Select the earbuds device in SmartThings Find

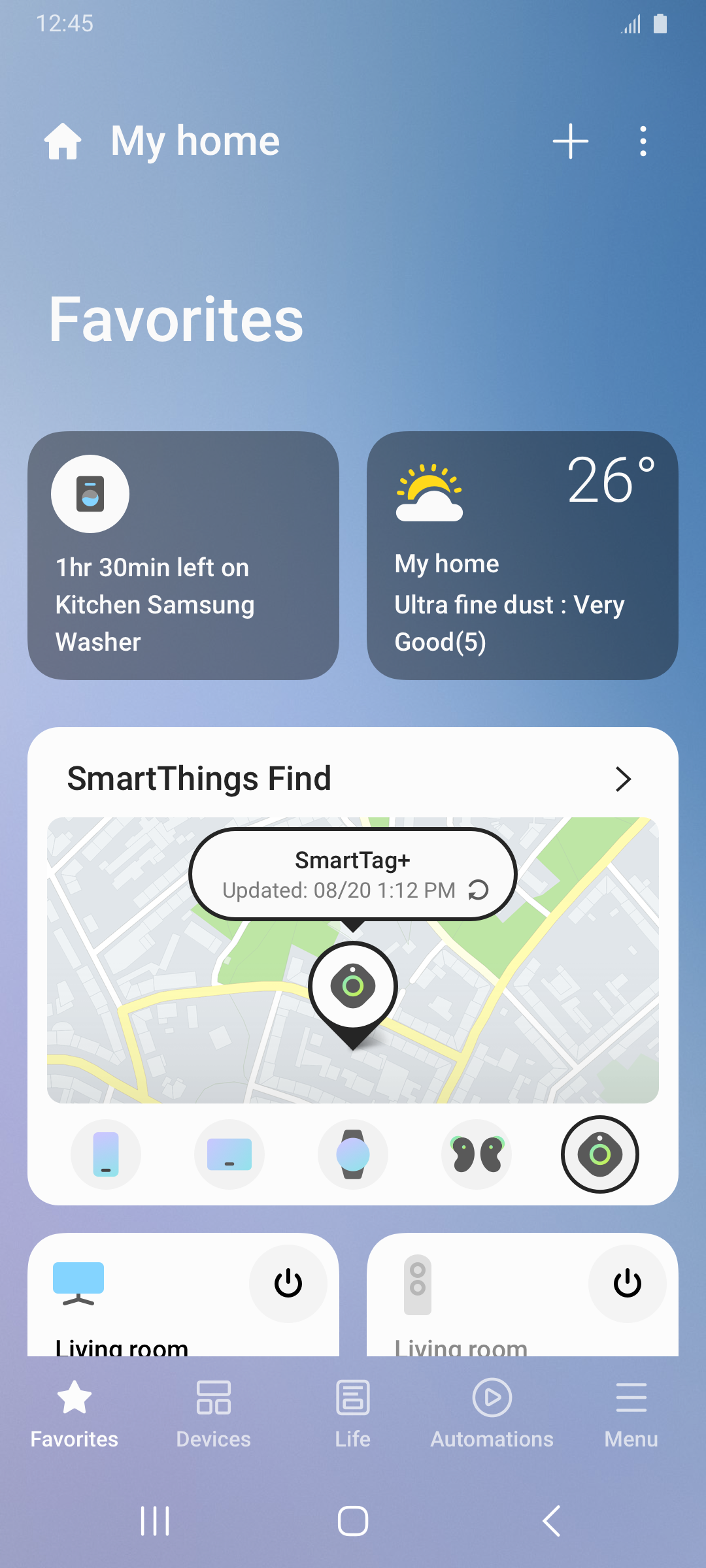pos(477,1154)
